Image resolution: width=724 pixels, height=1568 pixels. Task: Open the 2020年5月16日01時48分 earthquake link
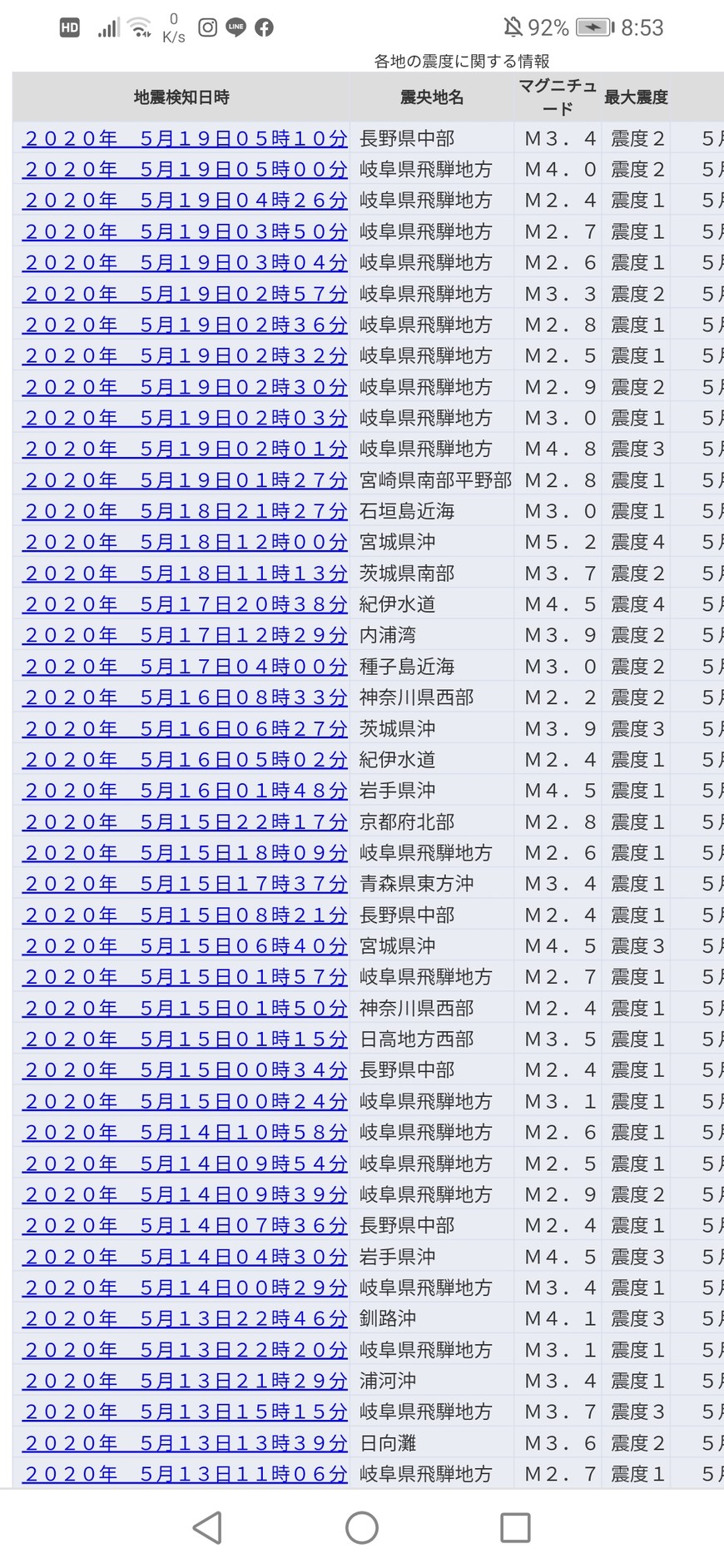[x=186, y=791]
